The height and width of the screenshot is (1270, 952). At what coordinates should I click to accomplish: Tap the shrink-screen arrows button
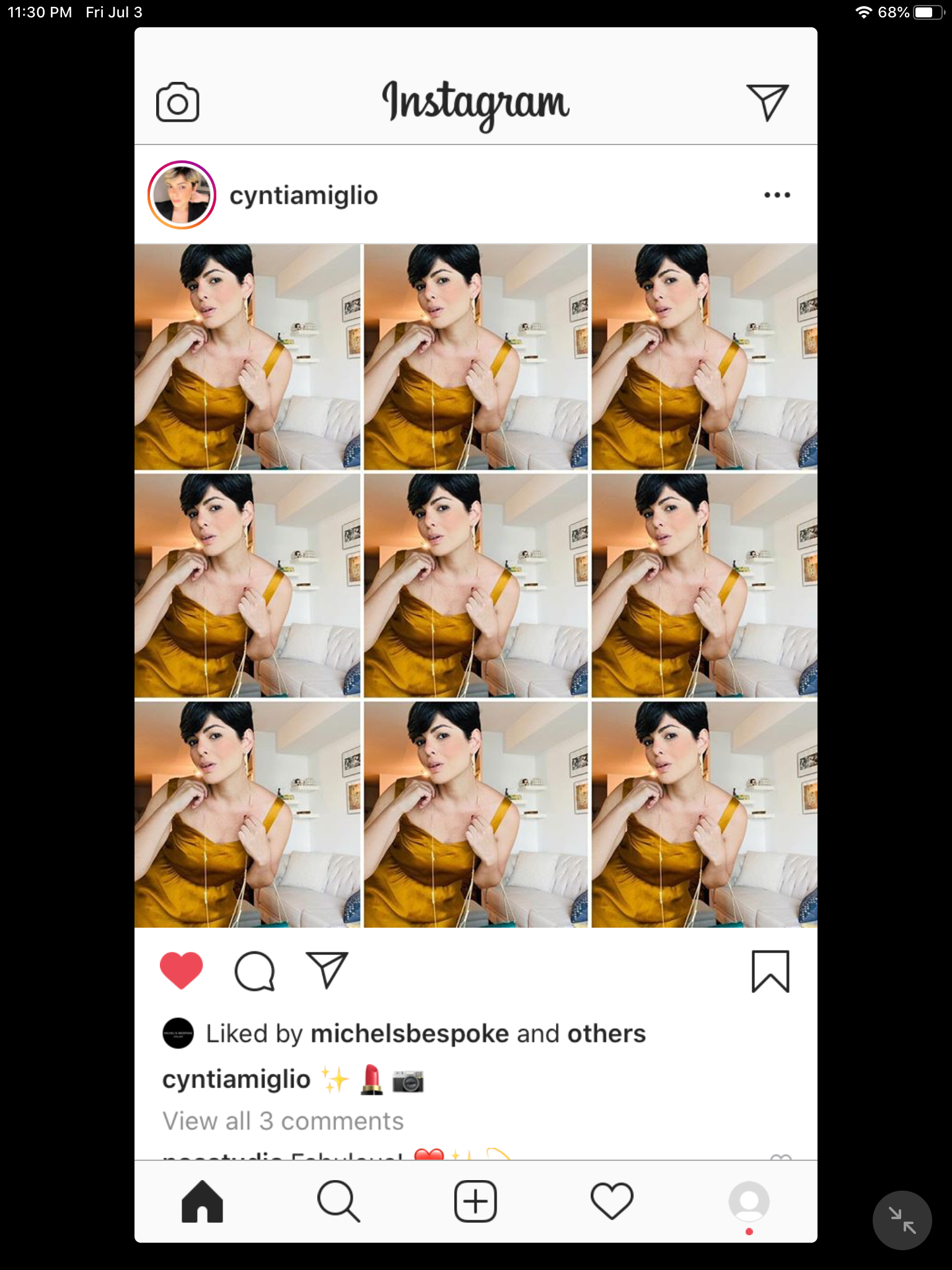coord(902,1220)
